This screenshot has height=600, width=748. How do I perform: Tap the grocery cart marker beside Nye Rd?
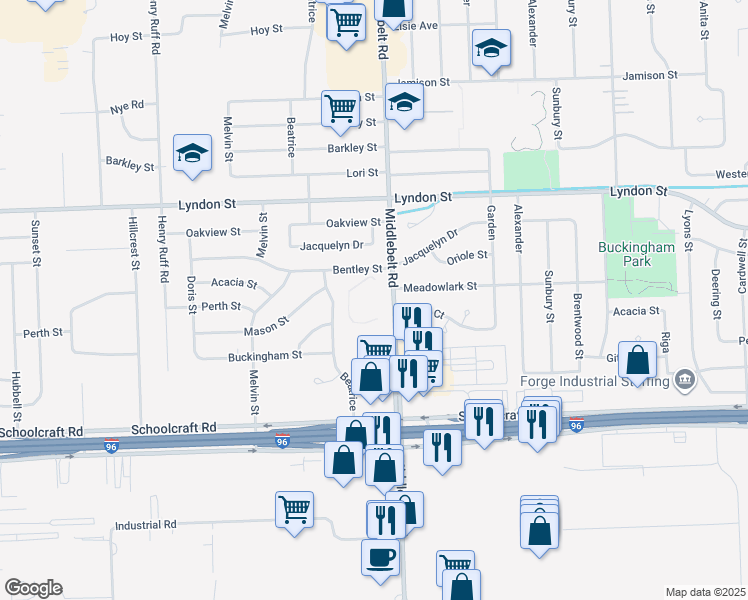341,107
